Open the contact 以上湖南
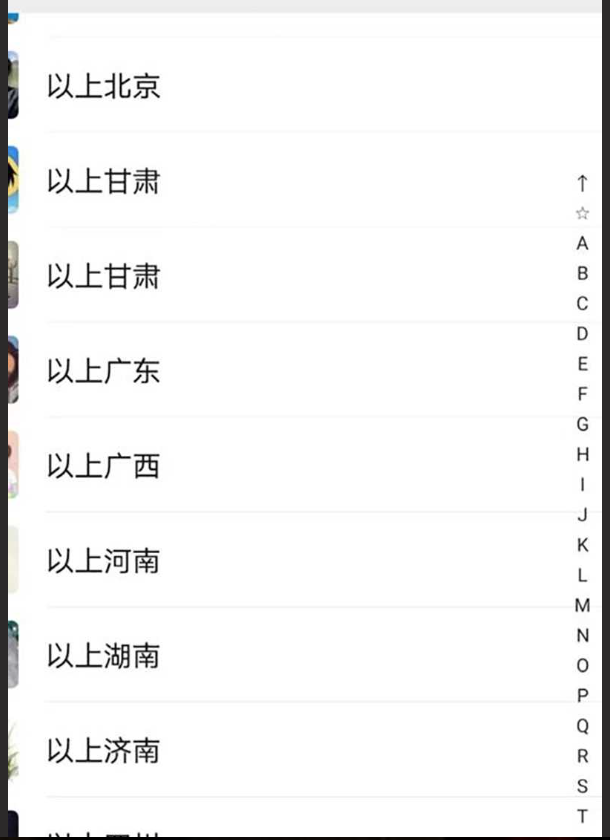610x840 pixels. 104,656
